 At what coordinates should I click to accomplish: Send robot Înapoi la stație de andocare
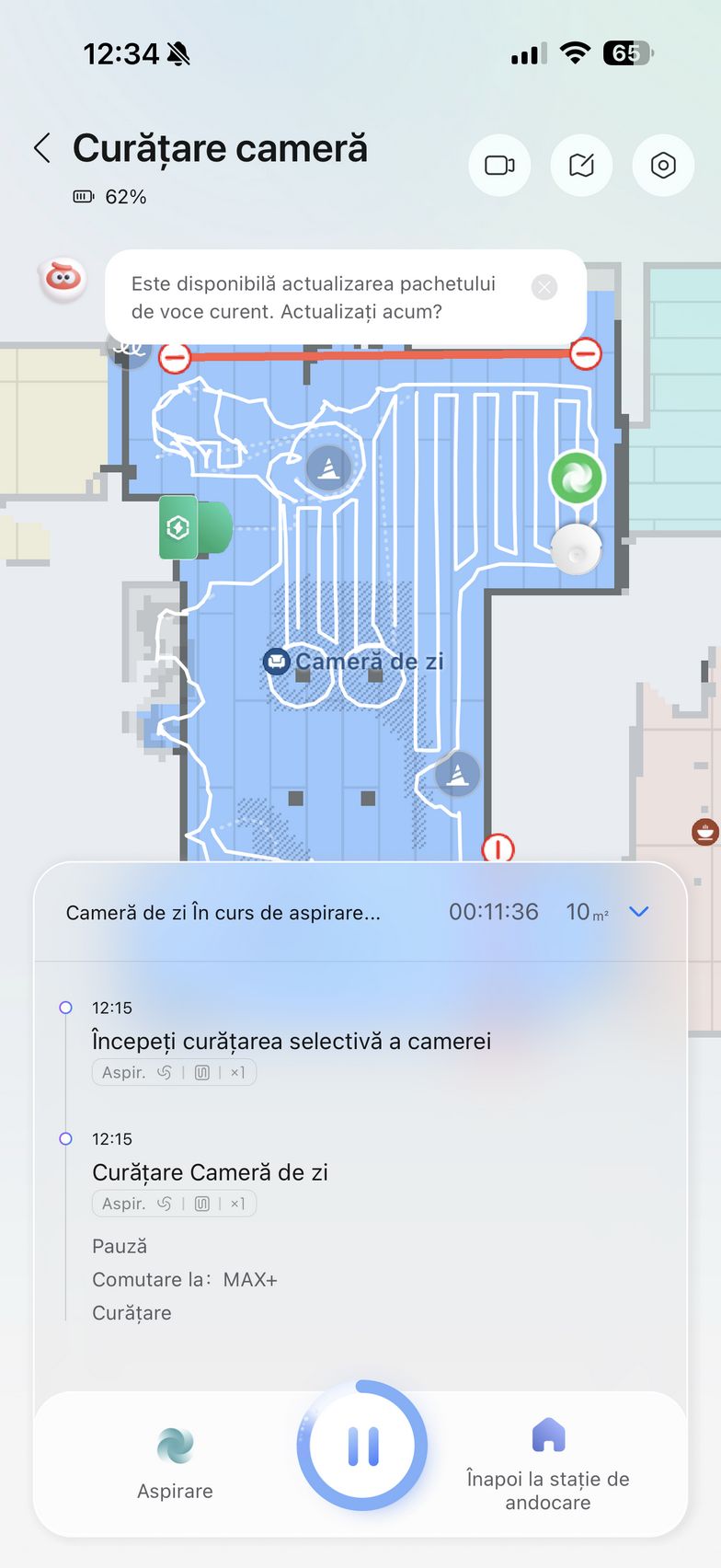pyautogui.click(x=548, y=1463)
